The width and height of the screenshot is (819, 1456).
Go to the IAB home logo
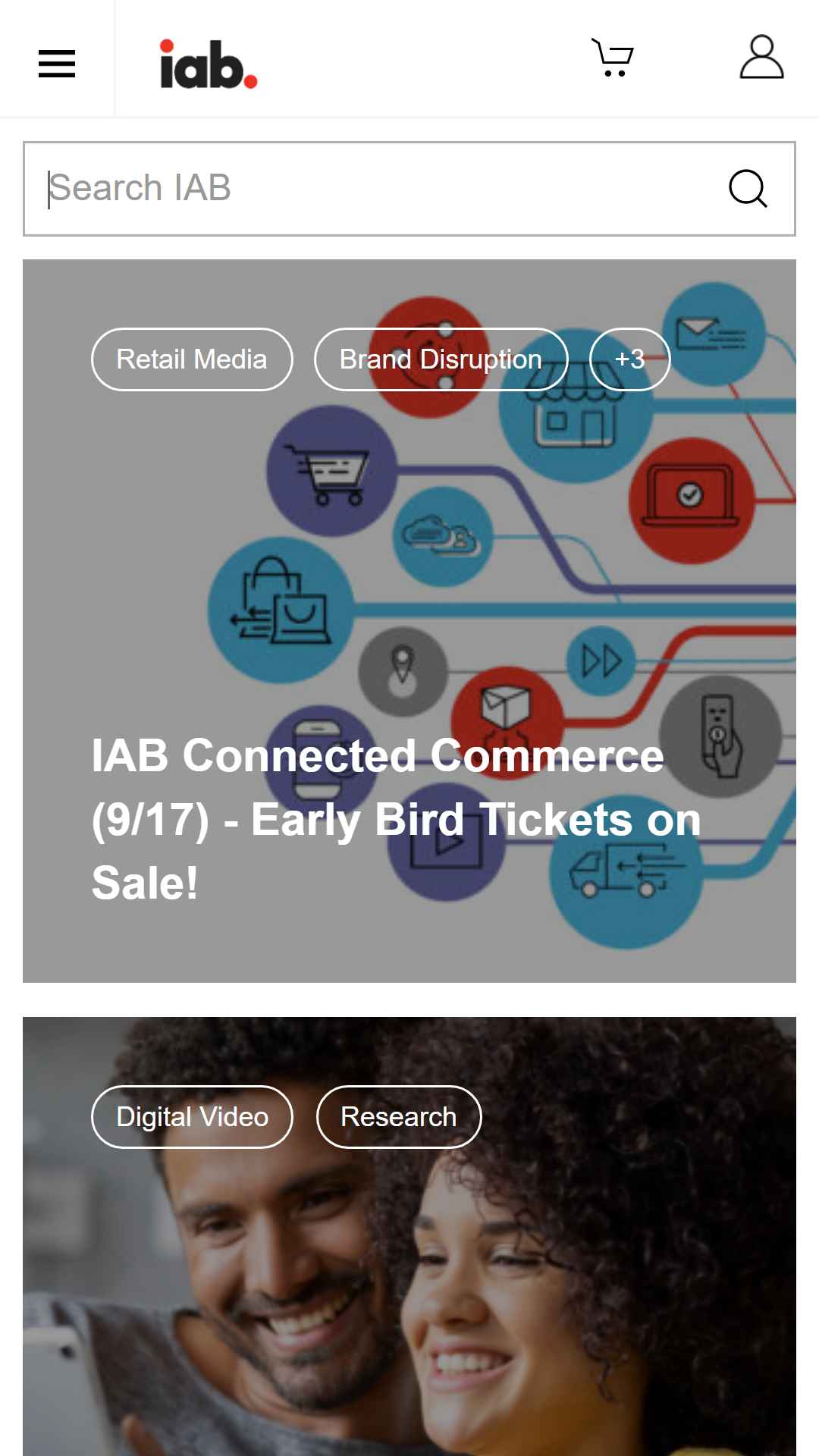pyautogui.click(x=209, y=64)
